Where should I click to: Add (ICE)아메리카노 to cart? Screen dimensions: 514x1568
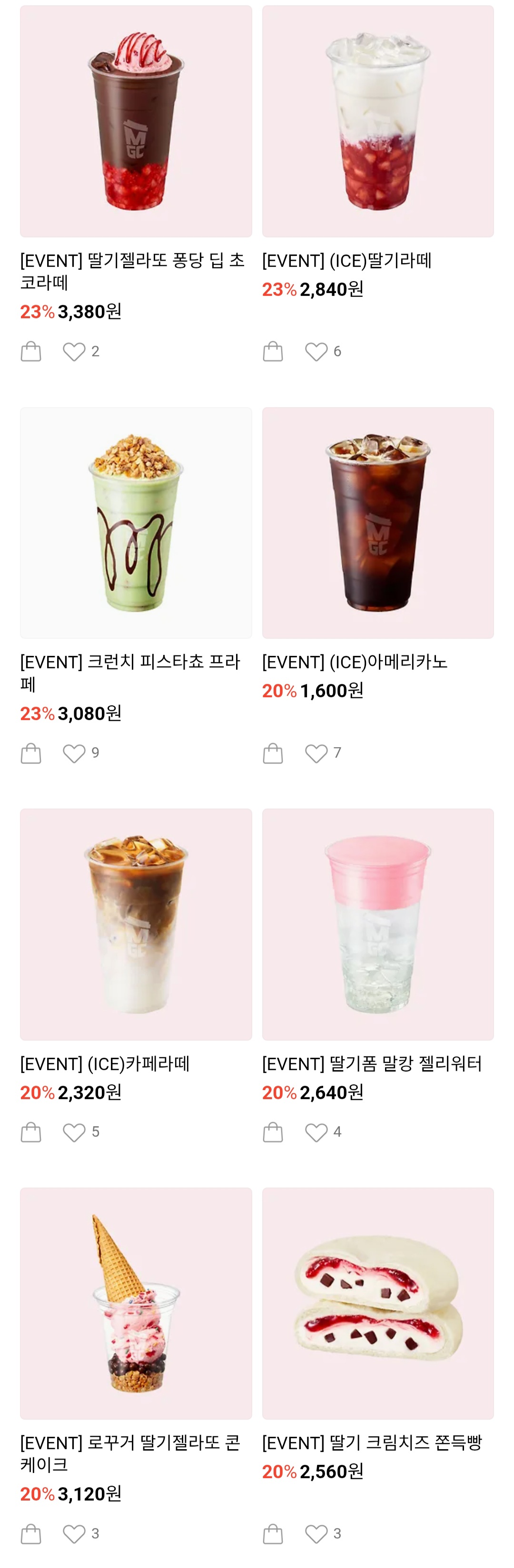(x=272, y=753)
